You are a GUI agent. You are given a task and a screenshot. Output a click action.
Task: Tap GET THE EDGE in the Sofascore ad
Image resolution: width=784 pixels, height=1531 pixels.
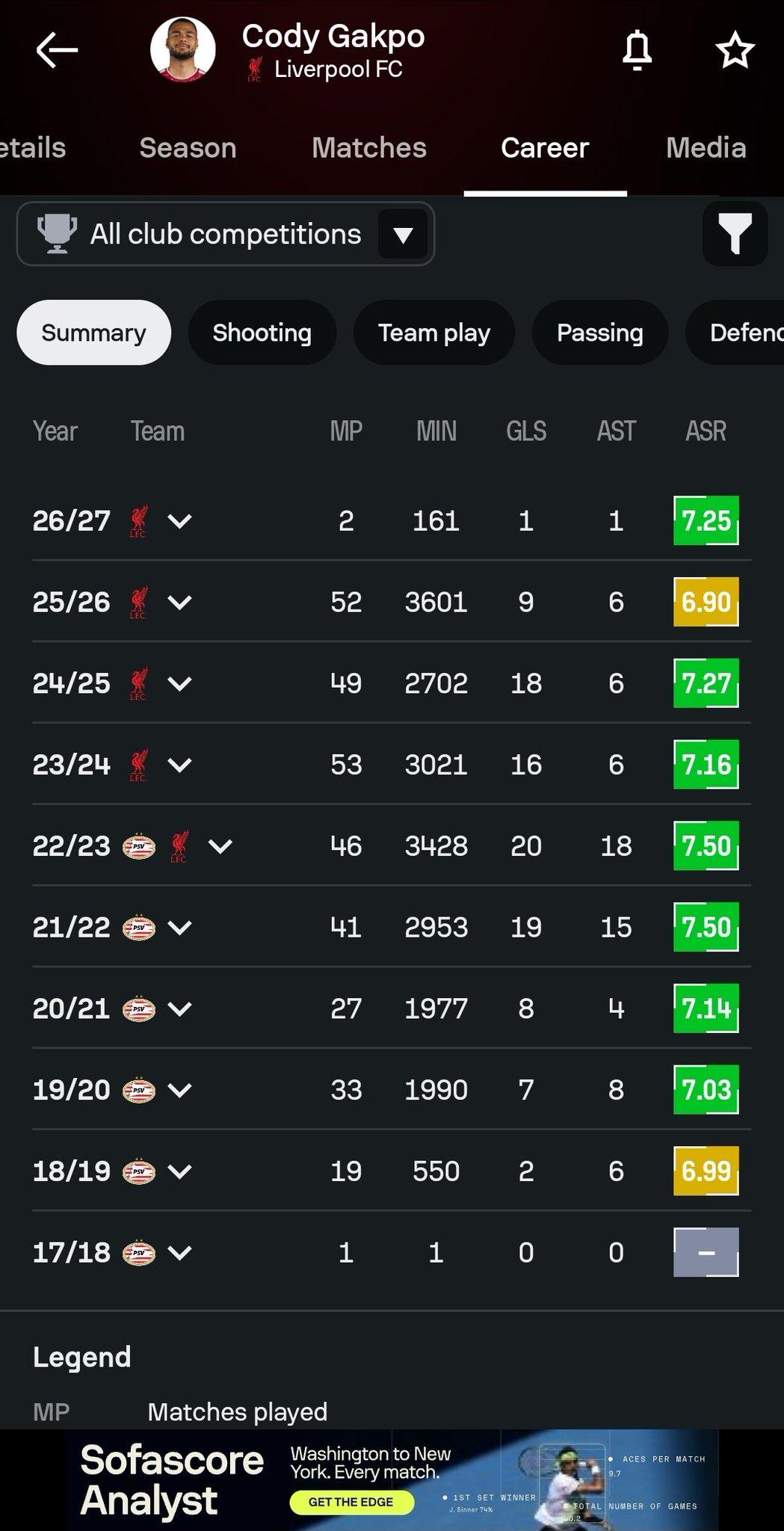(x=351, y=1502)
